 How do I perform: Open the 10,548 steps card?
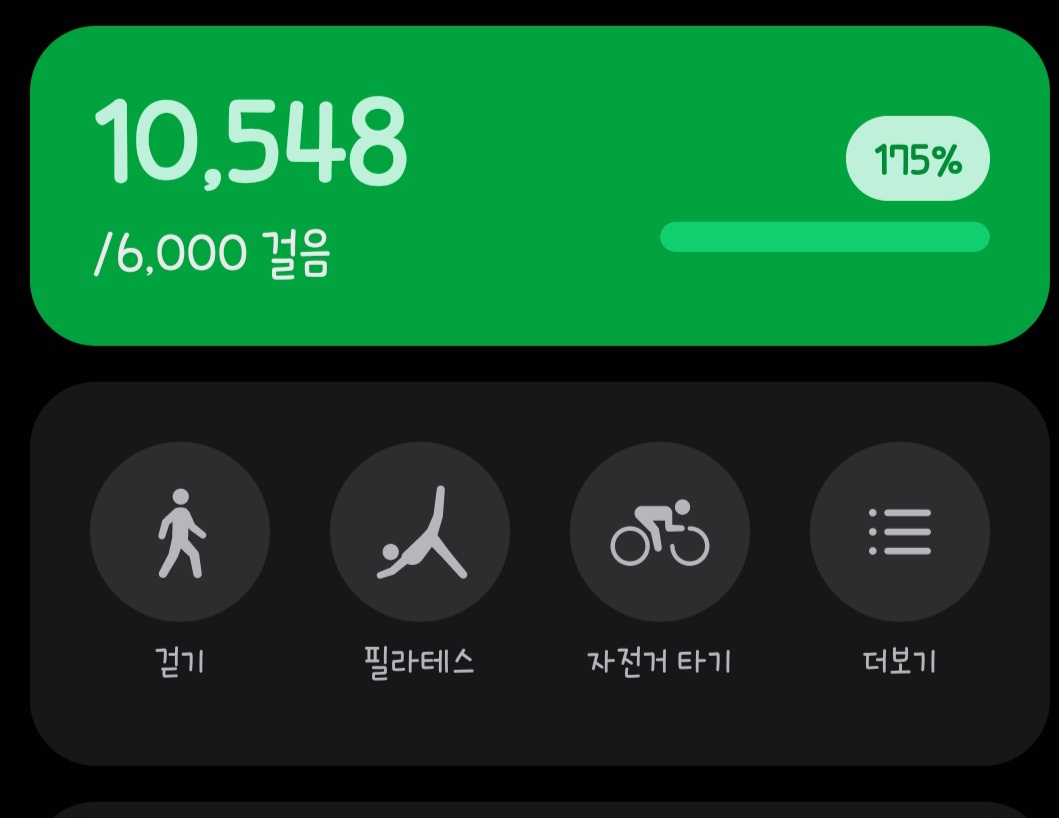coord(529,187)
